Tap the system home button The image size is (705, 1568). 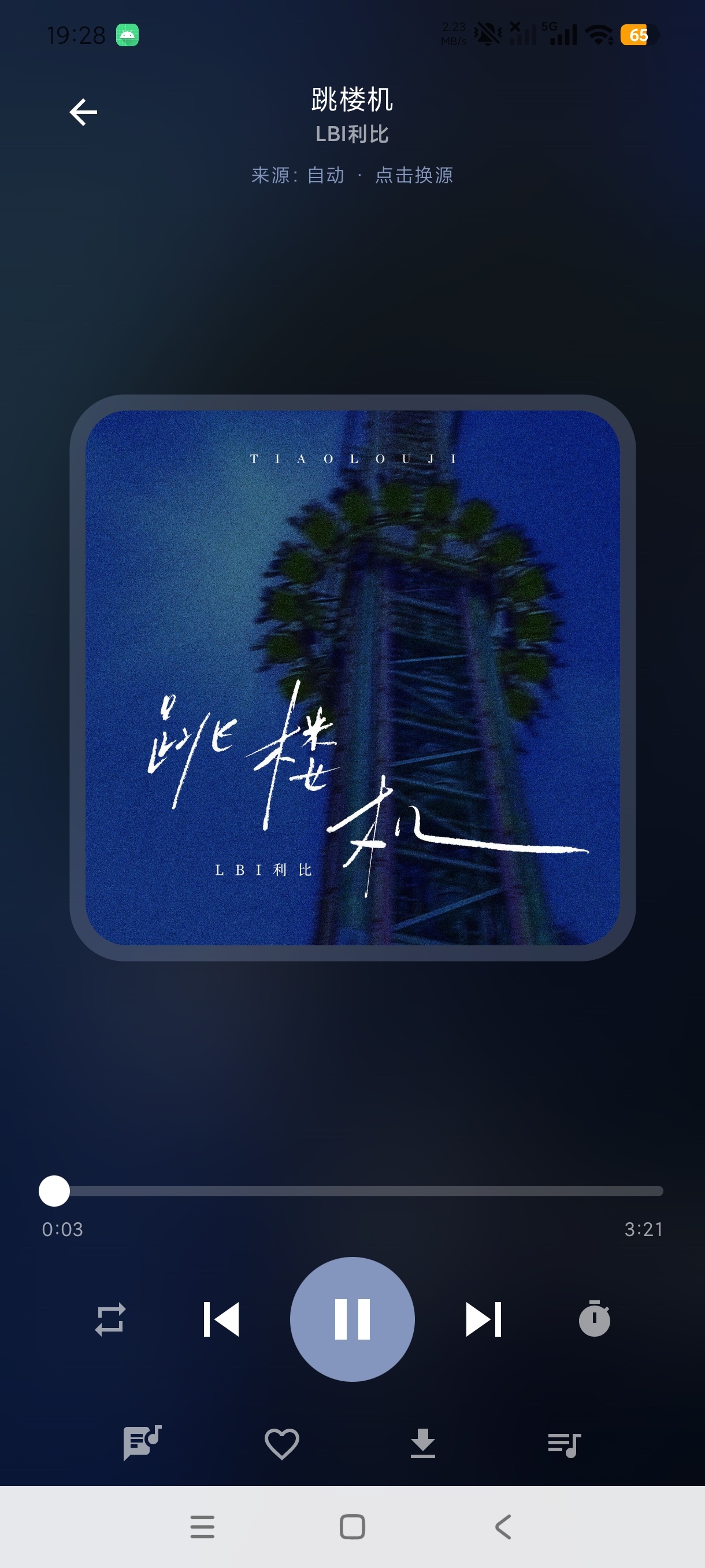tap(352, 1526)
